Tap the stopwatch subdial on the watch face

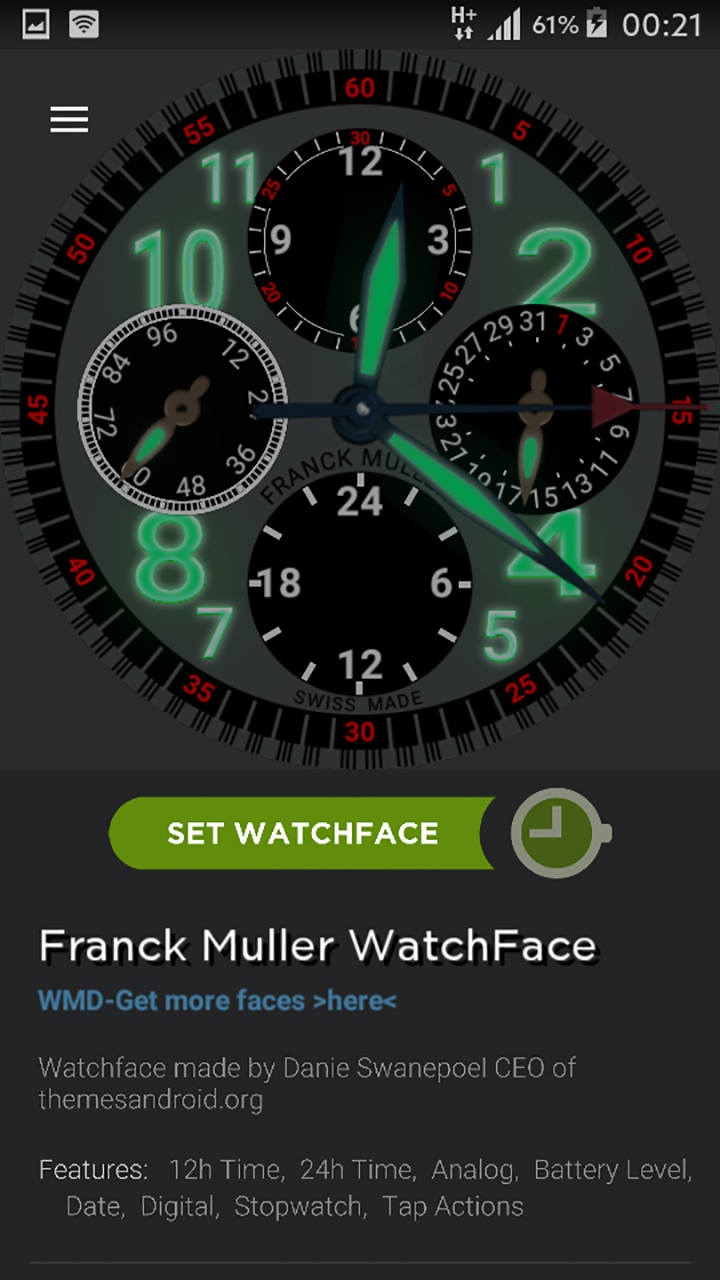coord(180,410)
